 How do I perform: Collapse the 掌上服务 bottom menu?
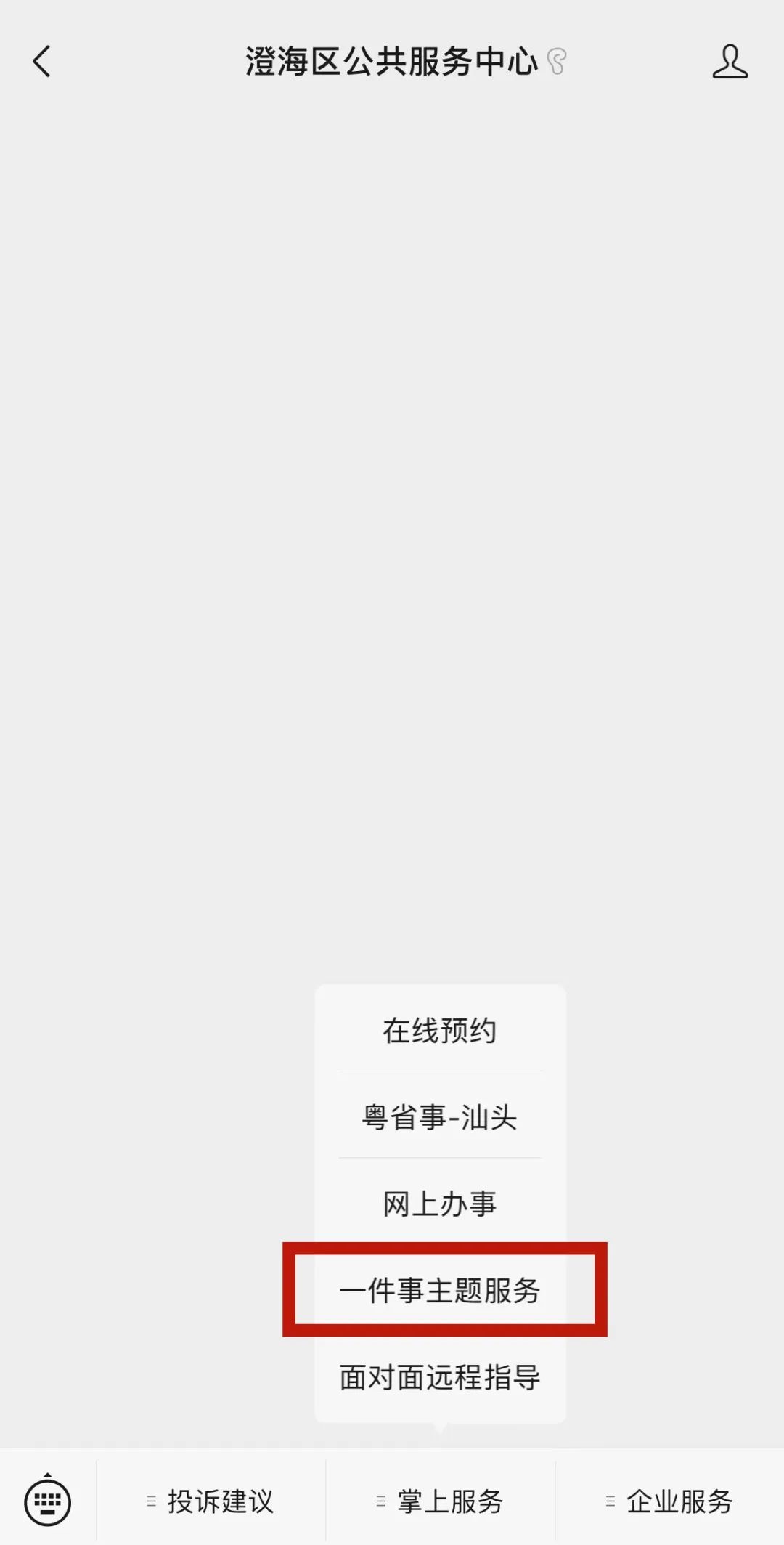(x=440, y=1501)
